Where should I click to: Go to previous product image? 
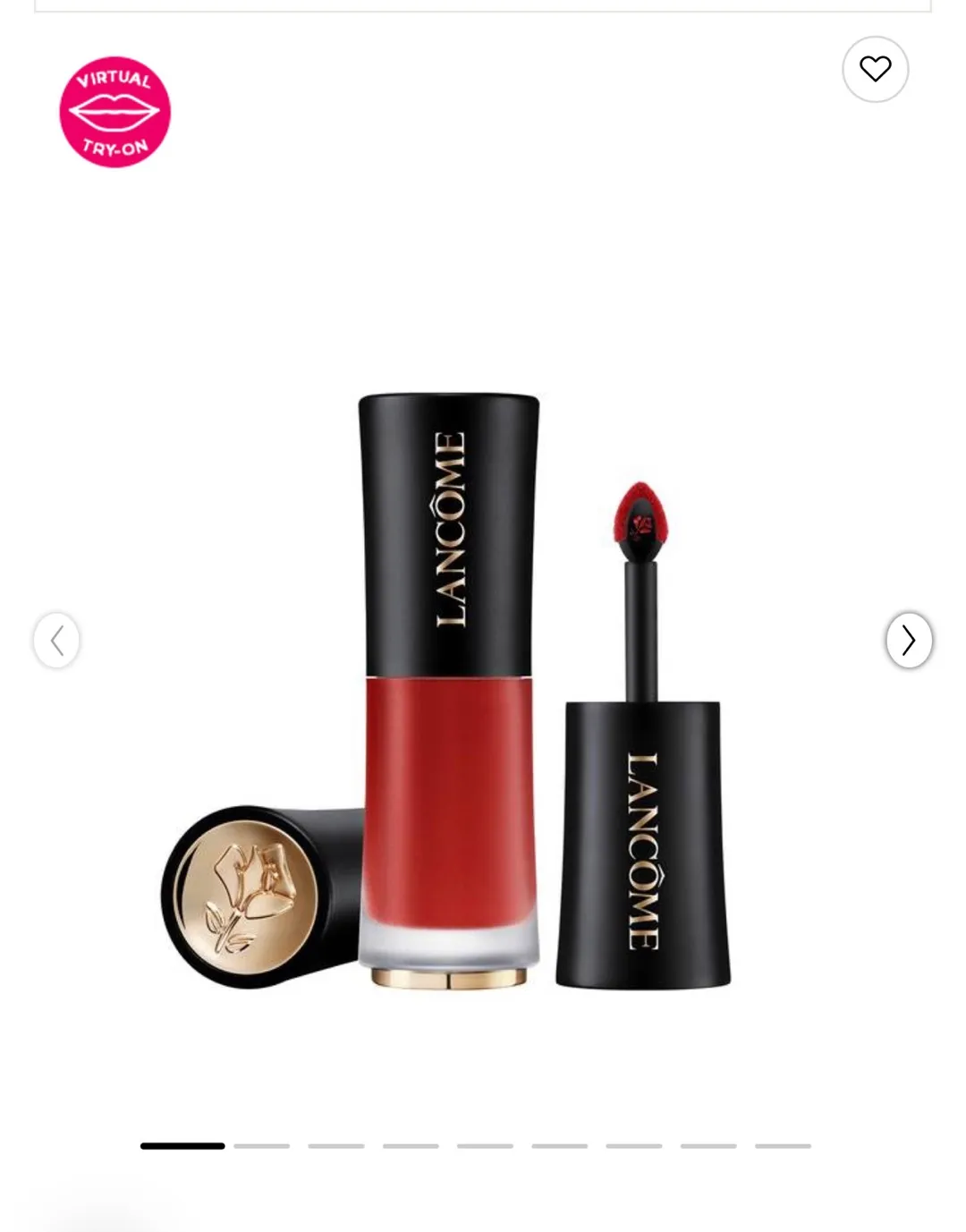pos(56,640)
